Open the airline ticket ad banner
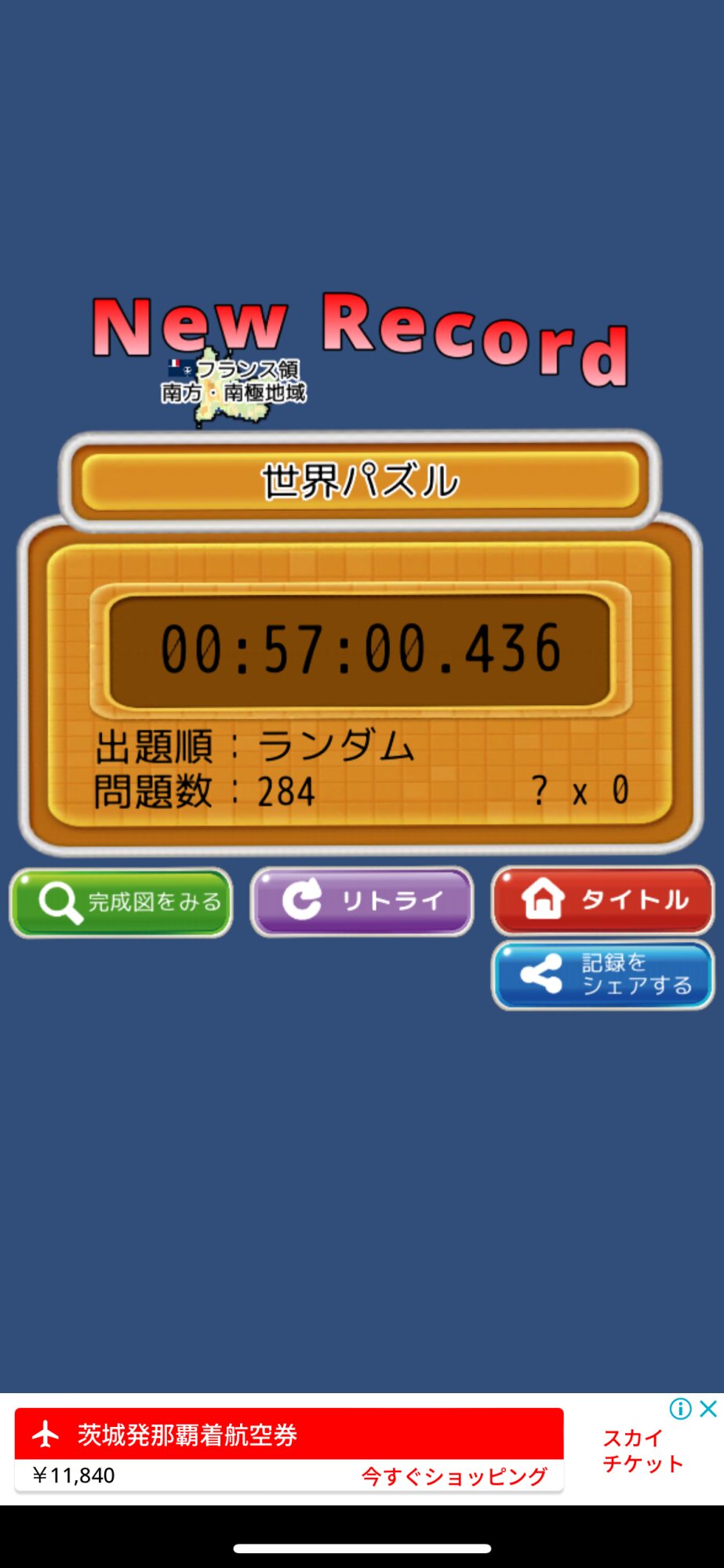 289,1450
